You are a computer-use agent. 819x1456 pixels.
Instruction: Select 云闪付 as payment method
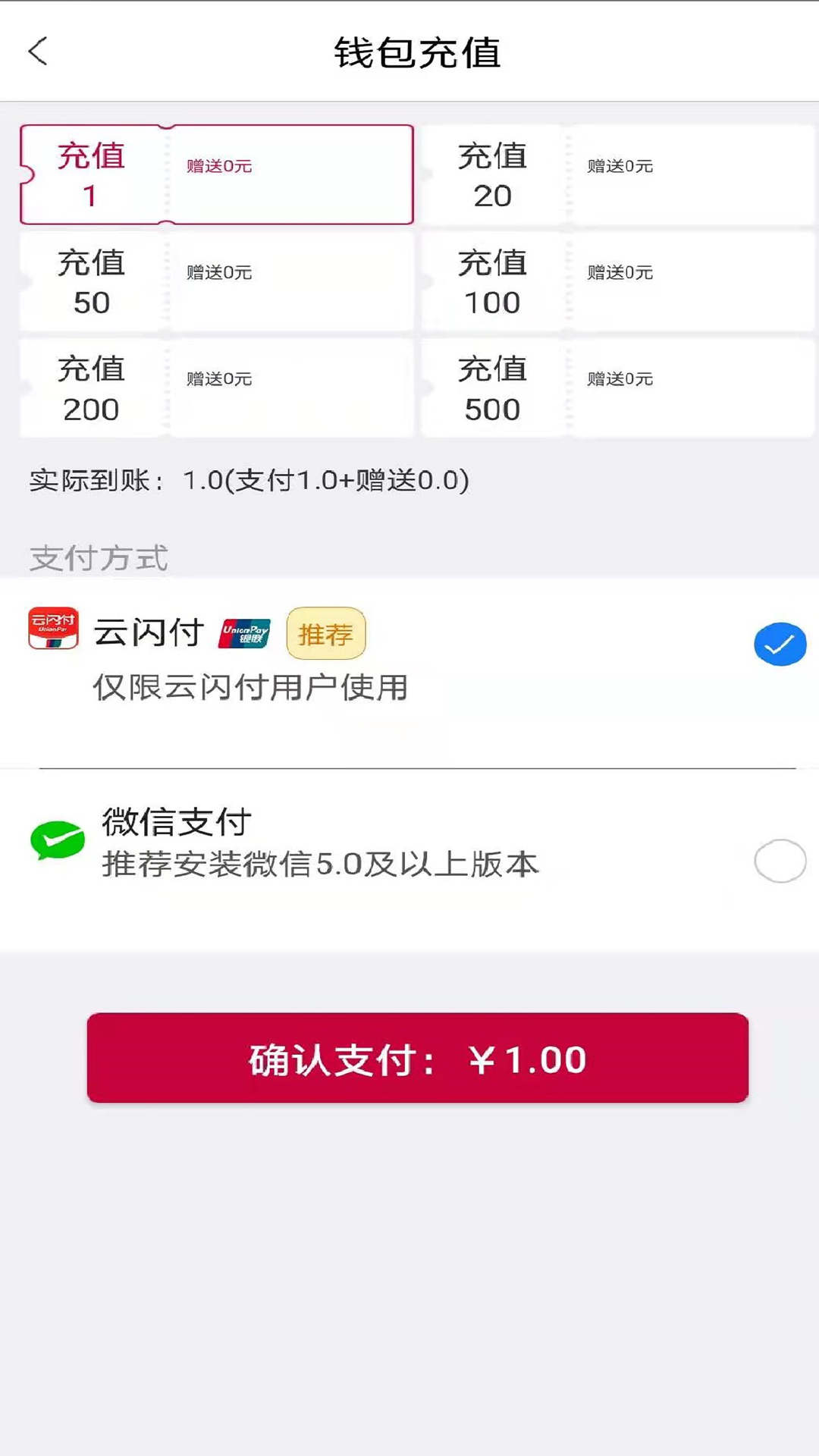[780, 645]
